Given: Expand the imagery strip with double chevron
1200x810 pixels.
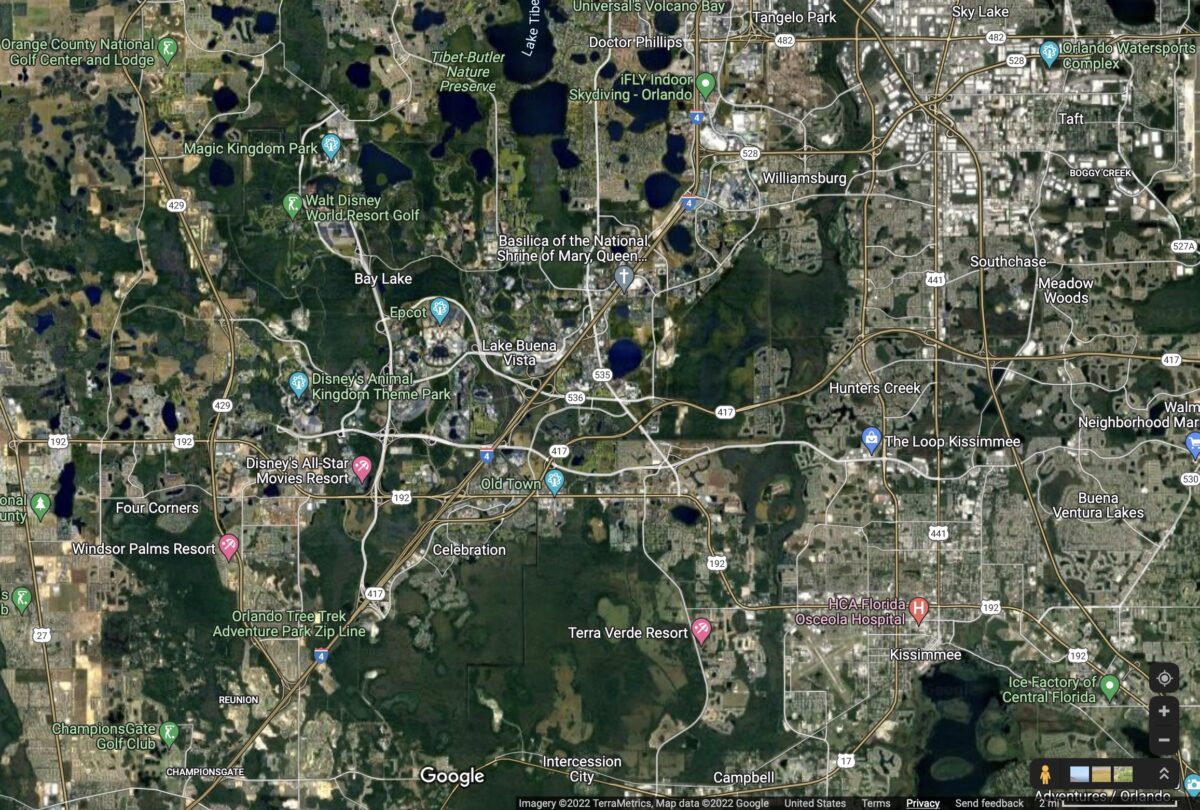Looking at the screenshot, I should coord(1164,775).
